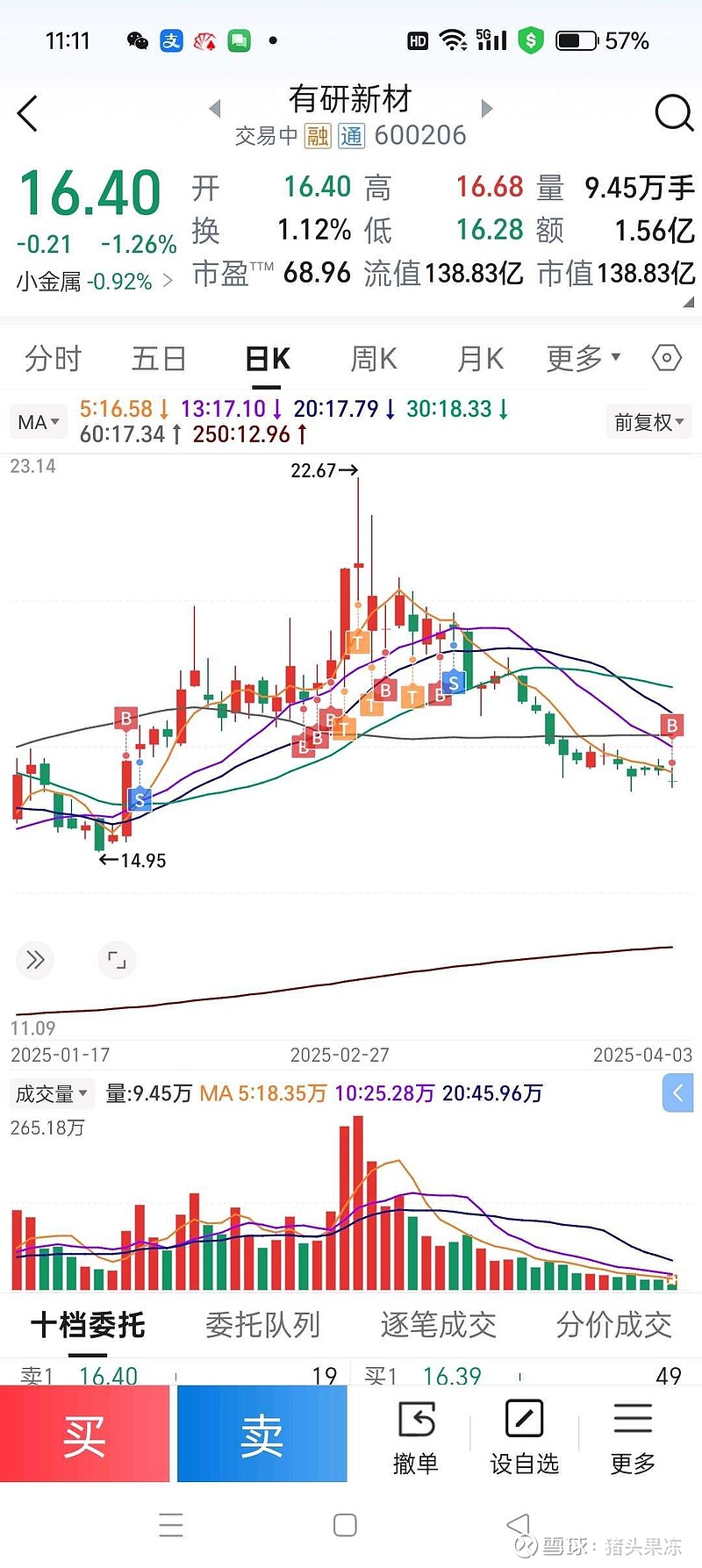Image resolution: width=702 pixels, height=1568 pixels.
Task: Tap the red 买 buy button
Action: pos(84,1434)
